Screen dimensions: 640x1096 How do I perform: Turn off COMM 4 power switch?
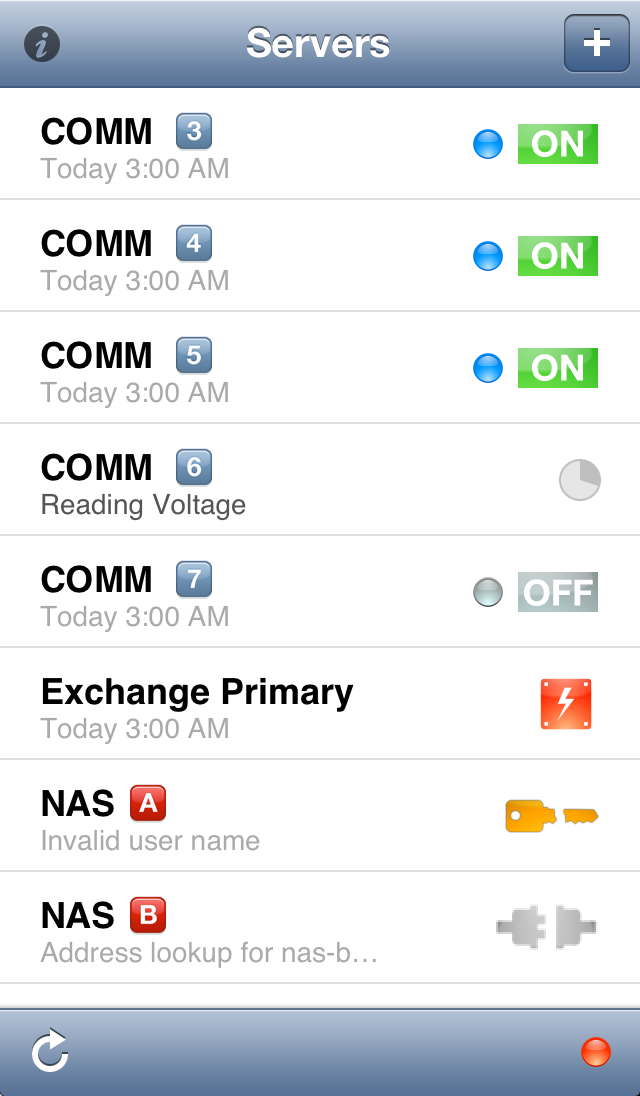pos(557,256)
